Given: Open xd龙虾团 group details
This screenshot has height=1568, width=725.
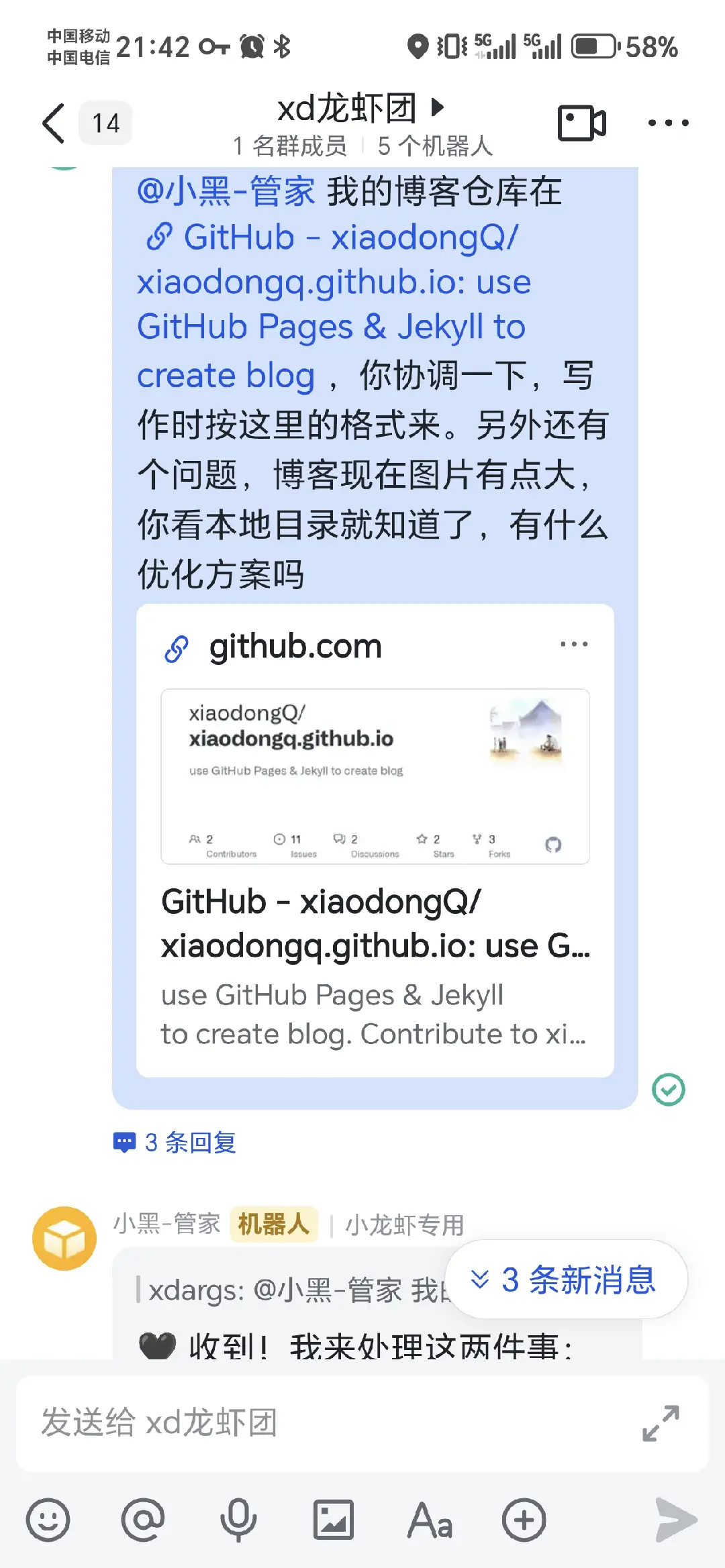Looking at the screenshot, I should (360, 110).
